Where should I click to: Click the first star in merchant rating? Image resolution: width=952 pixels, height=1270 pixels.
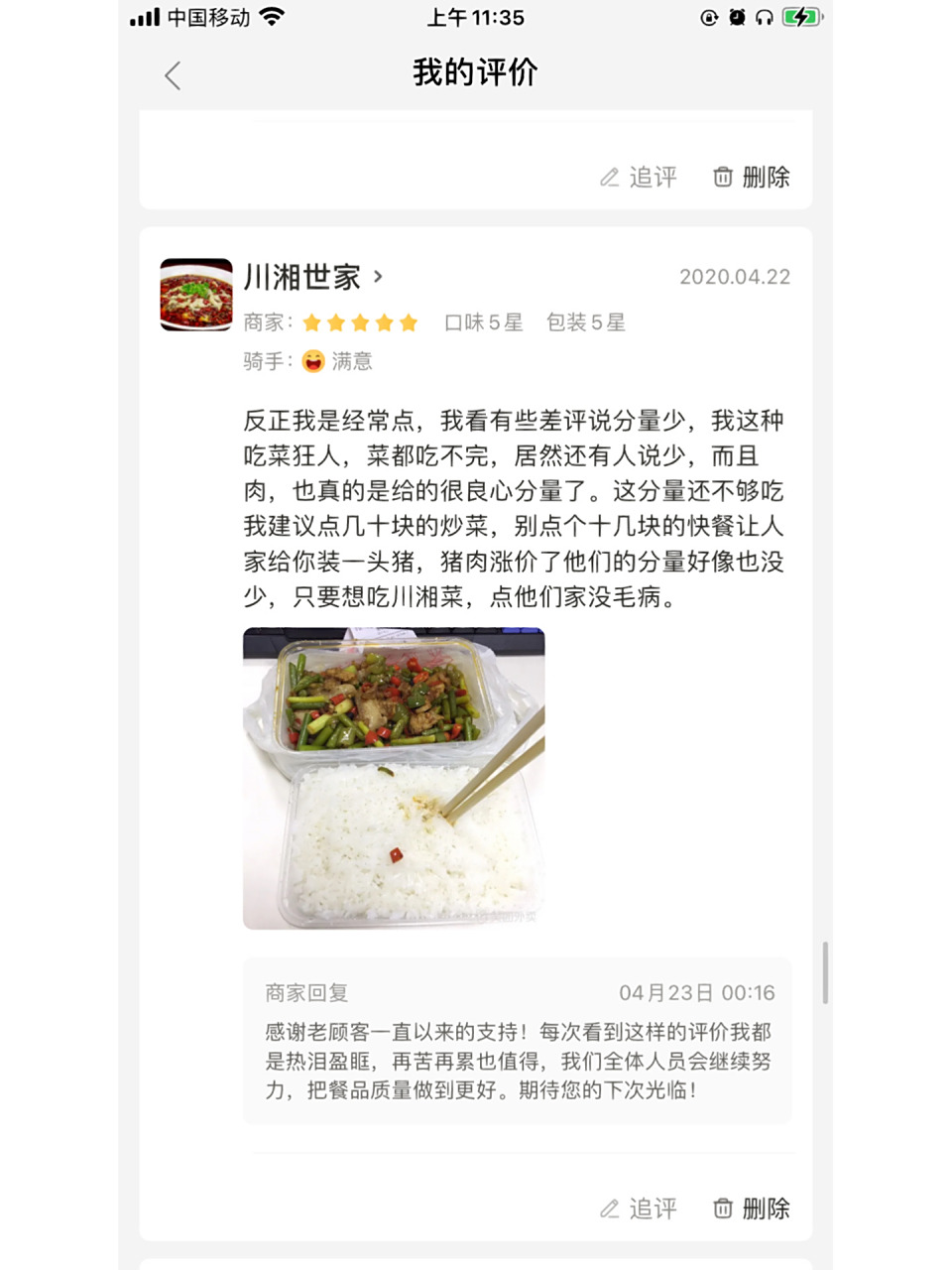tap(313, 322)
